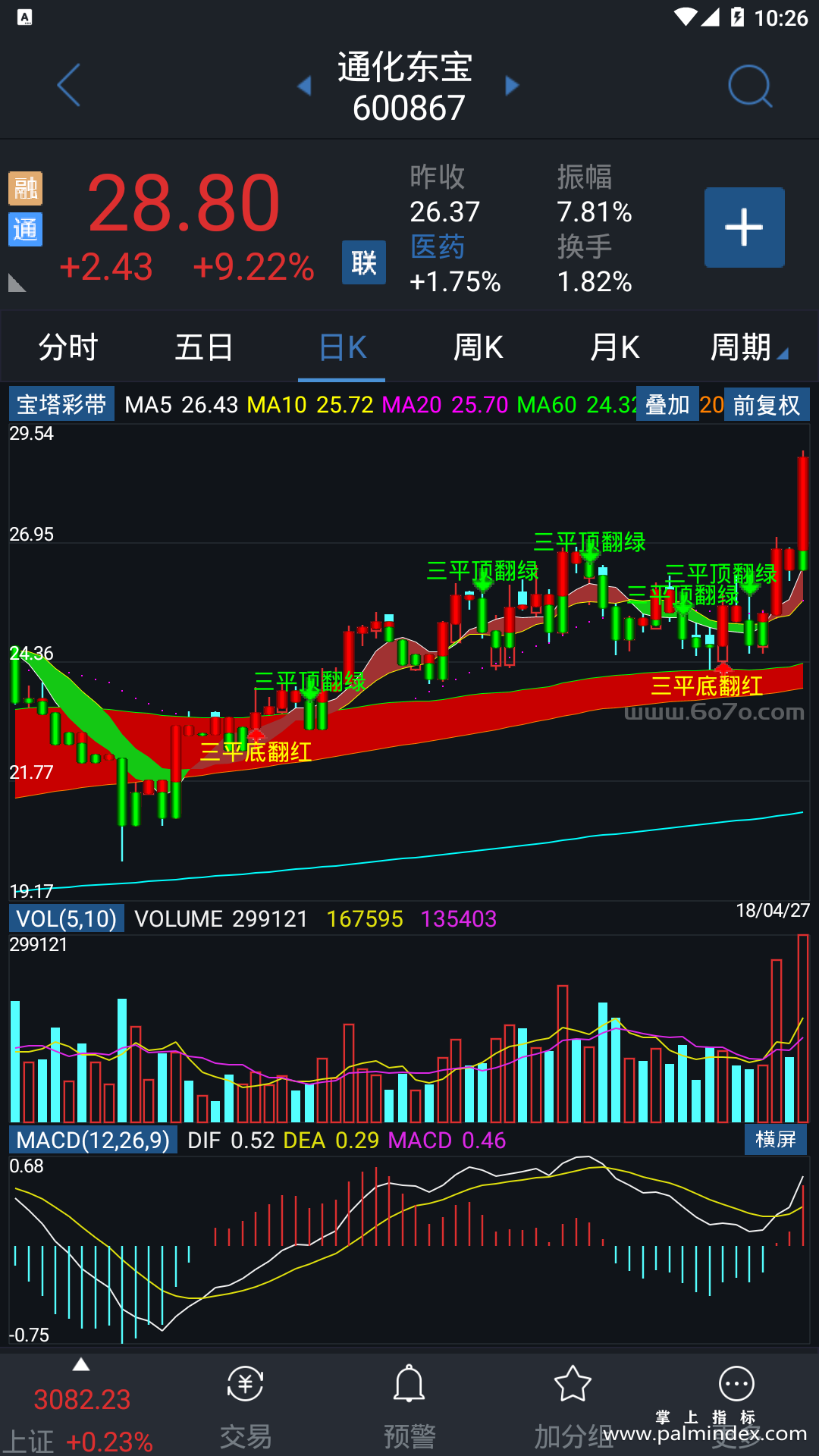Switch to the 分时 chart tab

68,347
